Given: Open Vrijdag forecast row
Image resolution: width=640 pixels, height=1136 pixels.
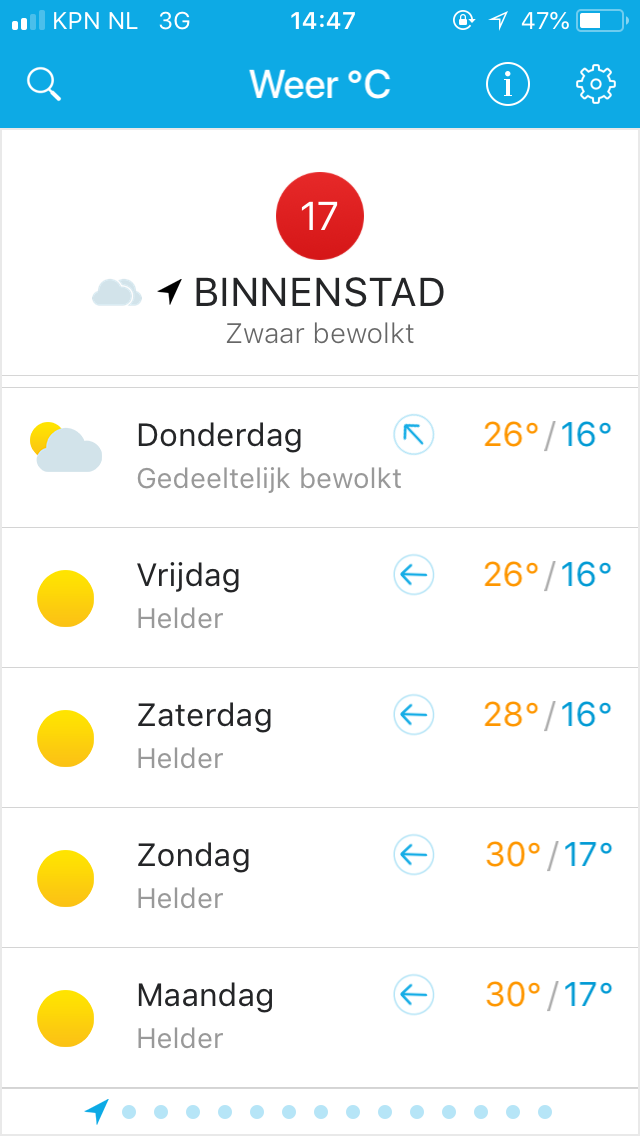Looking at the screenshot, I should [320, 598].
